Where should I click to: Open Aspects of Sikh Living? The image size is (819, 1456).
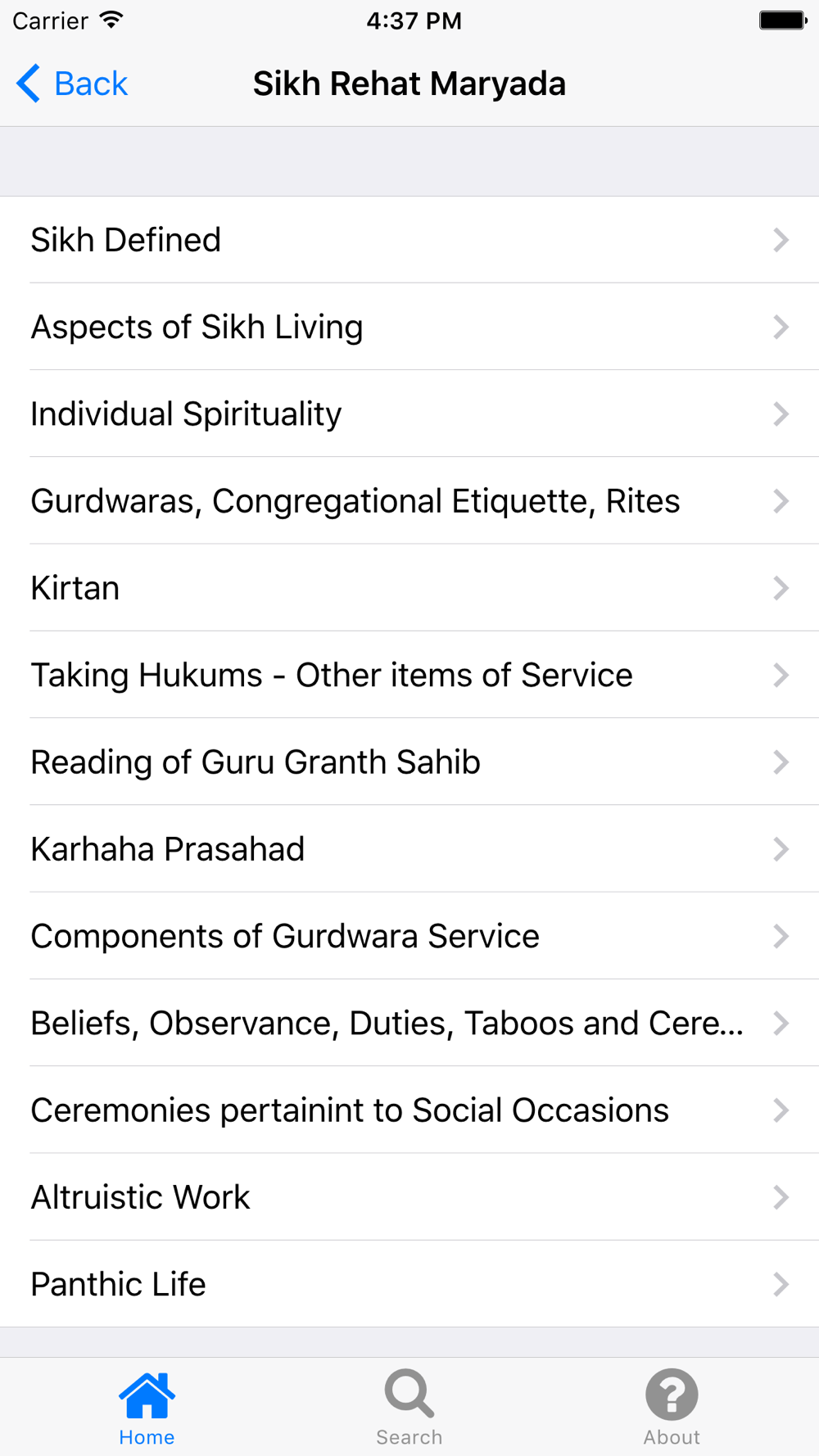click(409, 327)
